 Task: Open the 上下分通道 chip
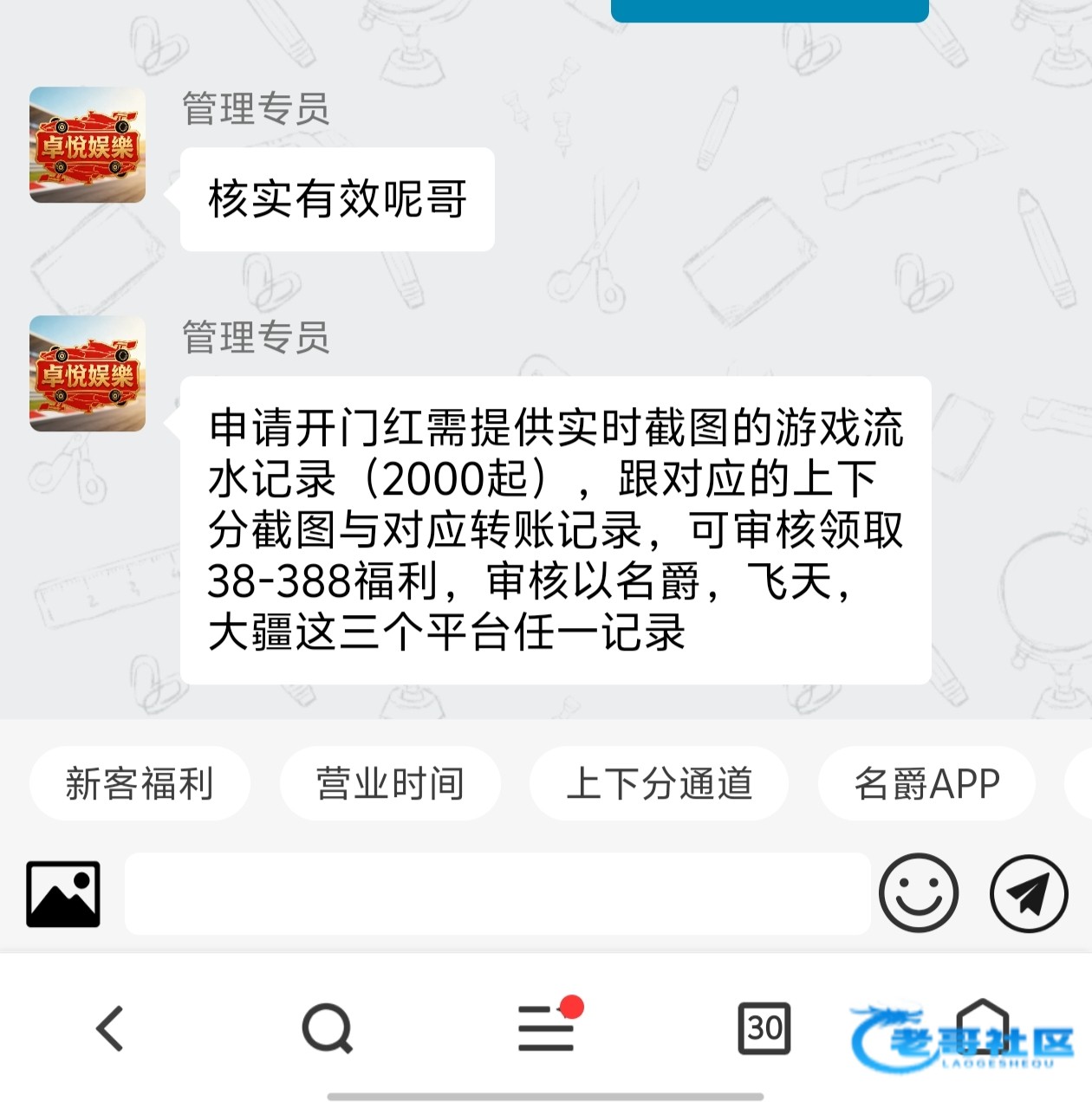tap(659, 784)
